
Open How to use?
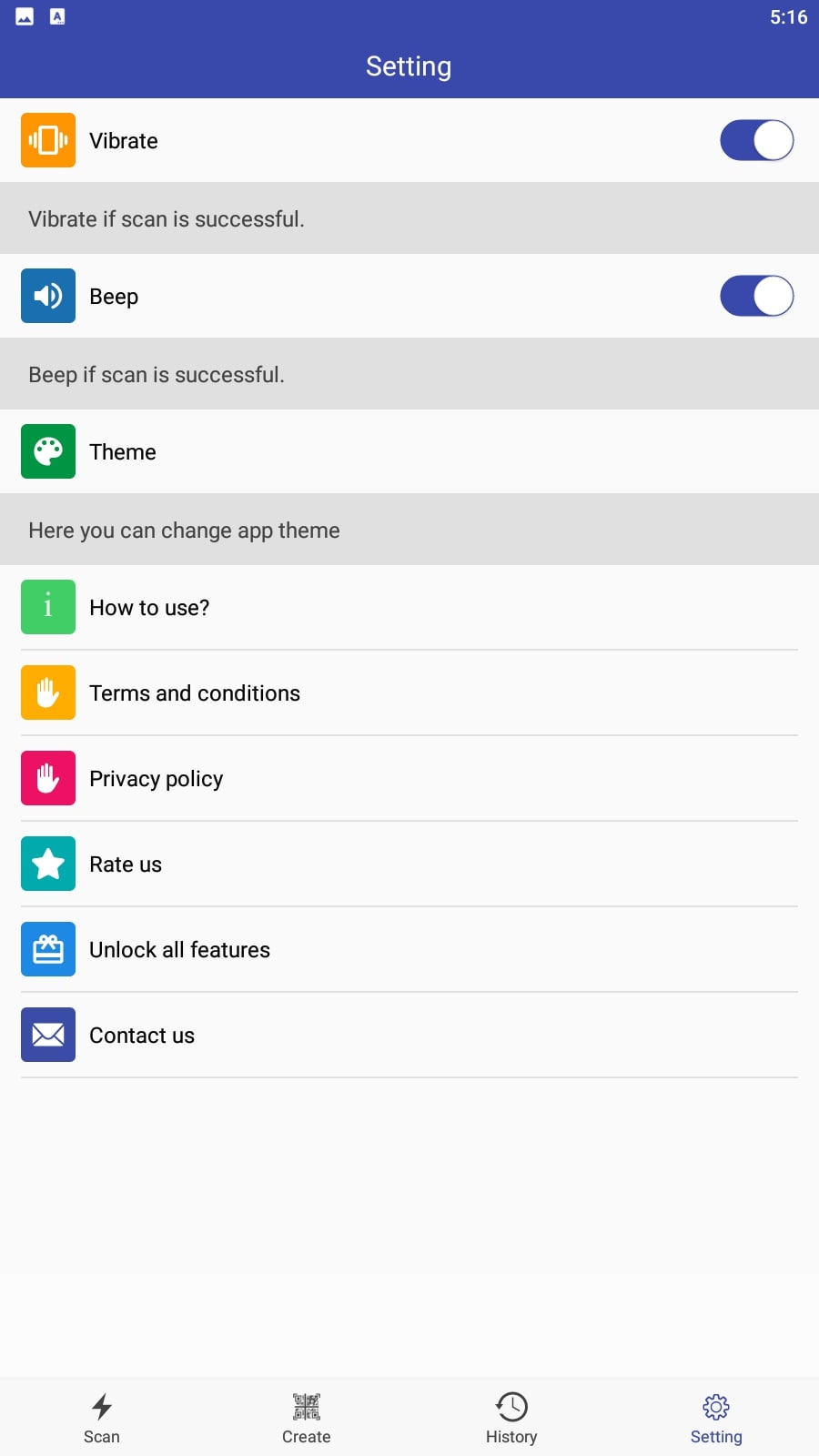click(409, 607)
